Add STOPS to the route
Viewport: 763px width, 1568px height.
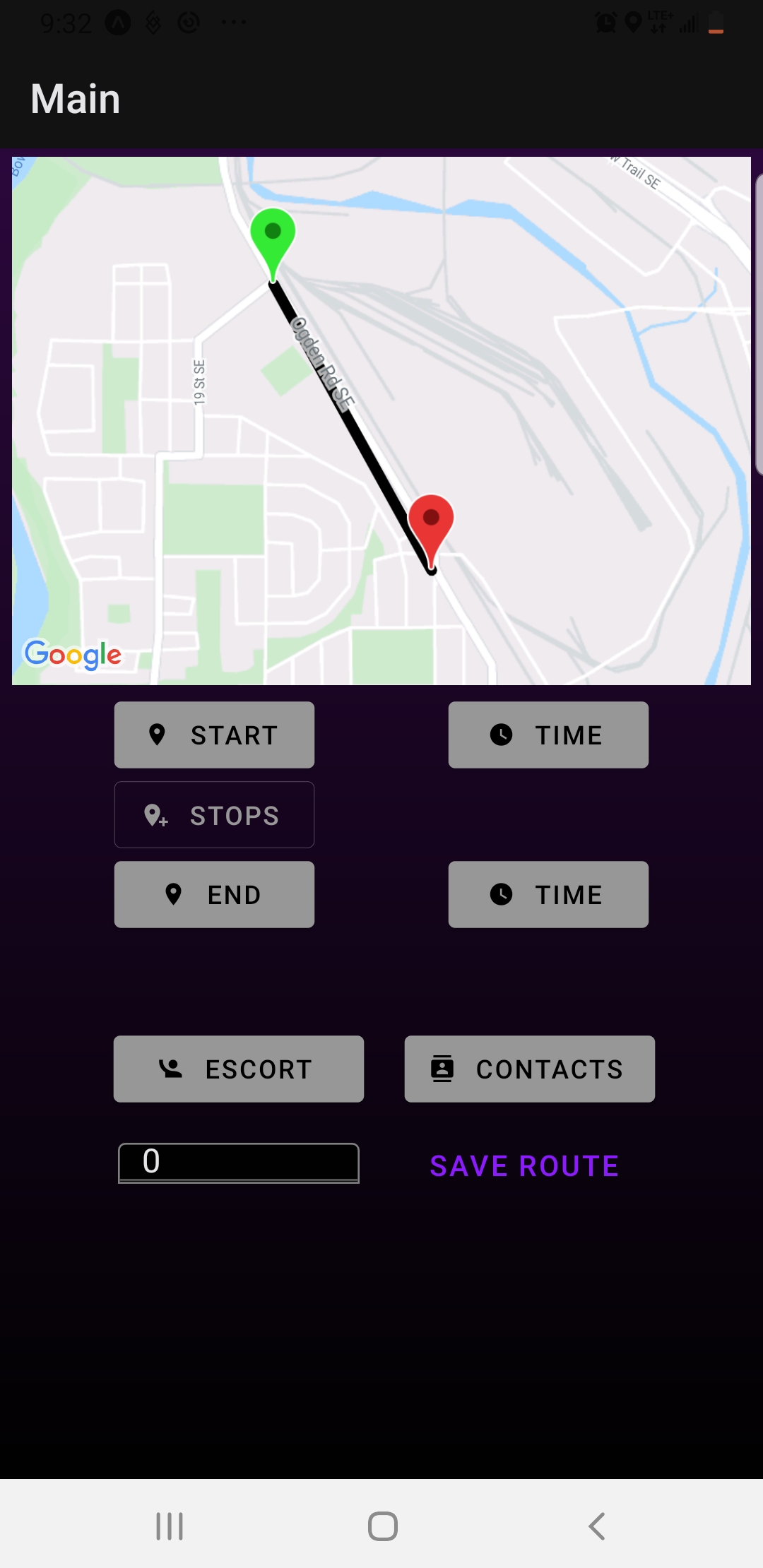214,814
